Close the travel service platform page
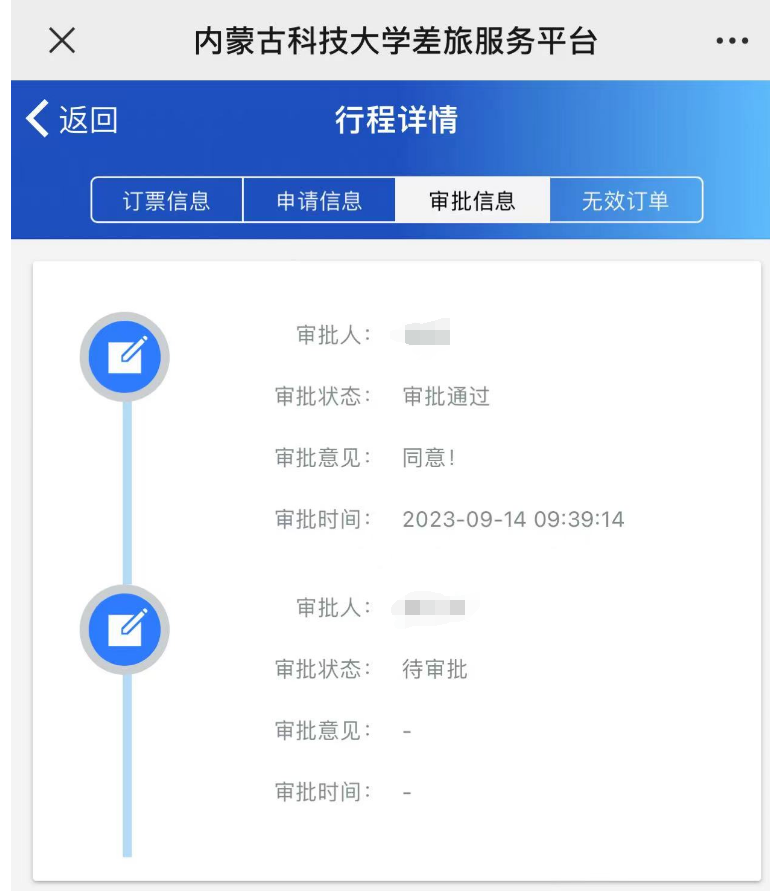 click(x=62, y=41)
